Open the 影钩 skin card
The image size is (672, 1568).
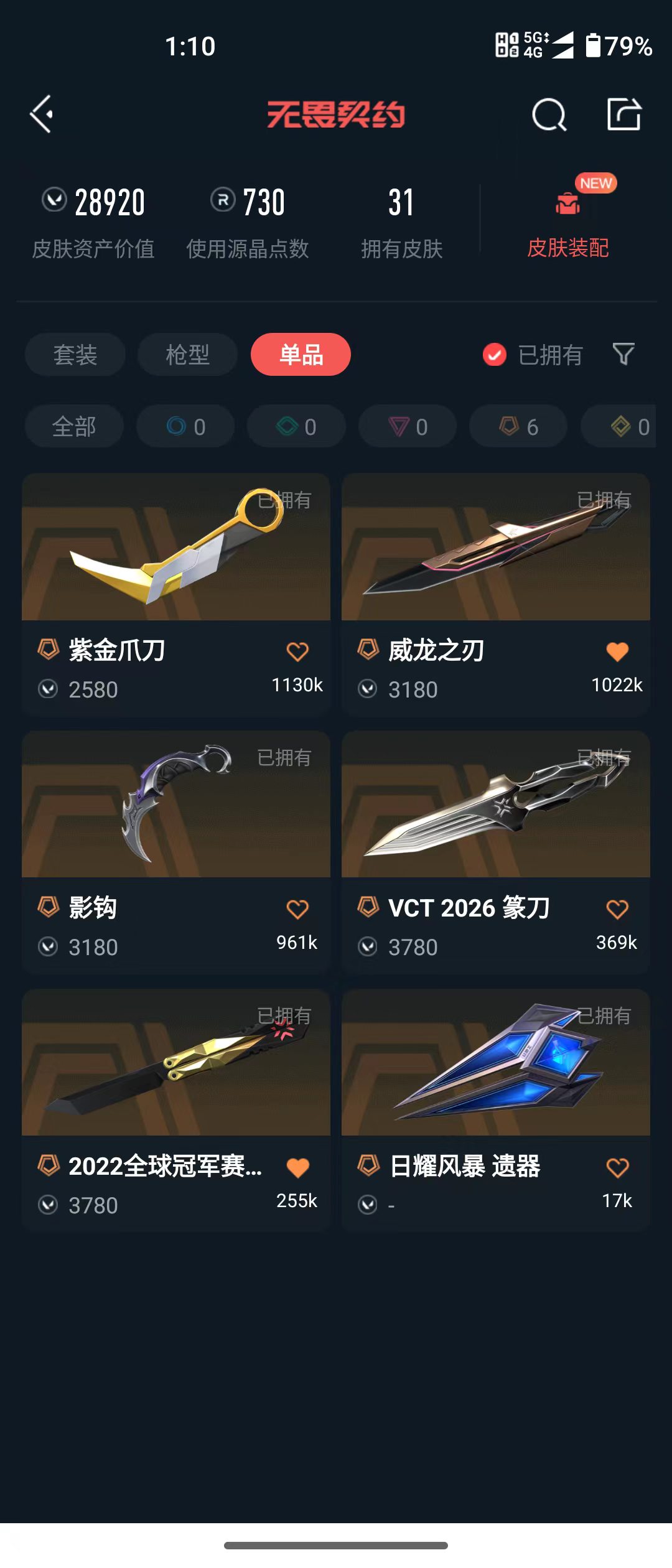(176, 852)
